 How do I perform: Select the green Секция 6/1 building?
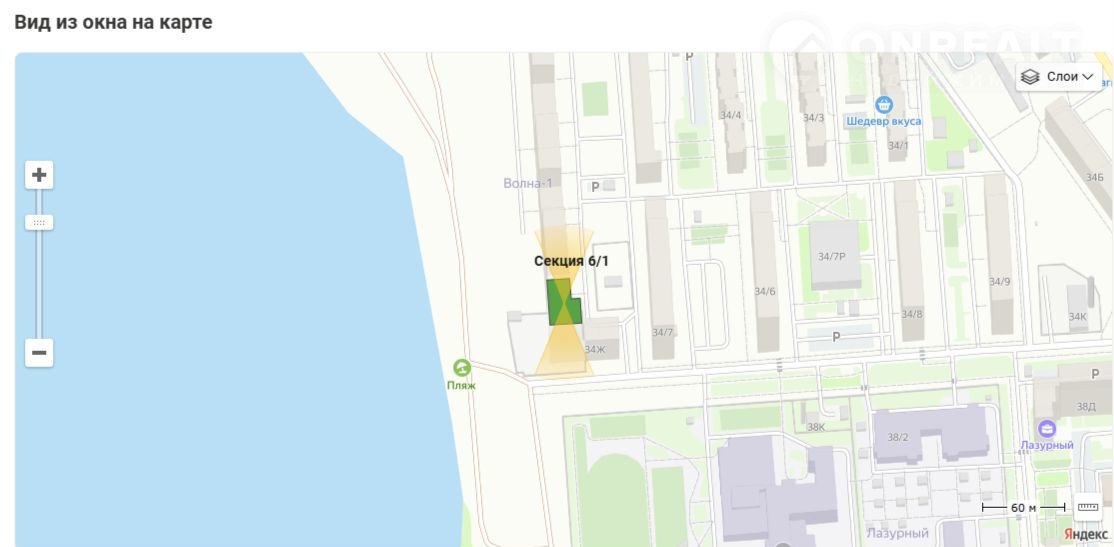pyautogui.click(x=563, y=302)
